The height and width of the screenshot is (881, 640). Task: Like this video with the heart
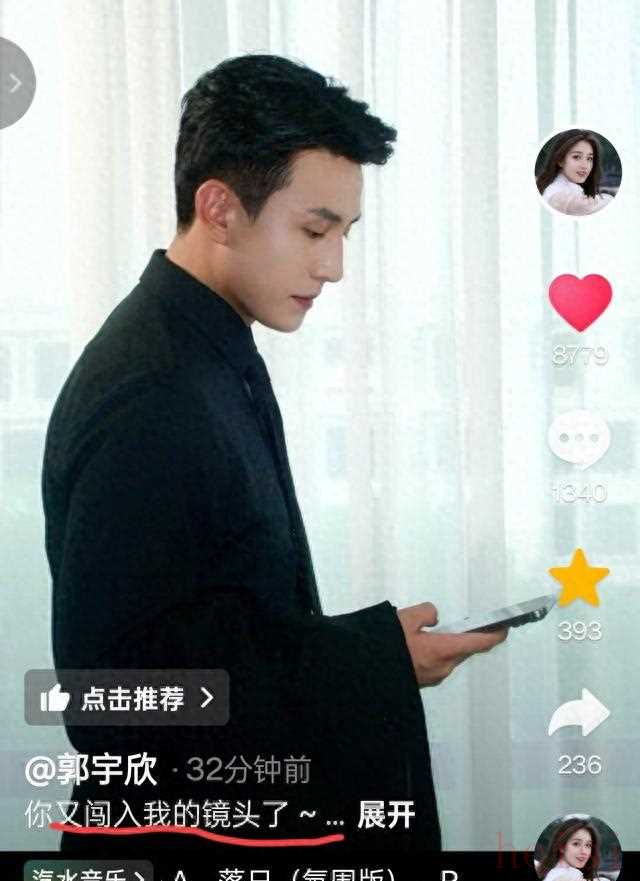pyautogui.click(x=580, y=302)
